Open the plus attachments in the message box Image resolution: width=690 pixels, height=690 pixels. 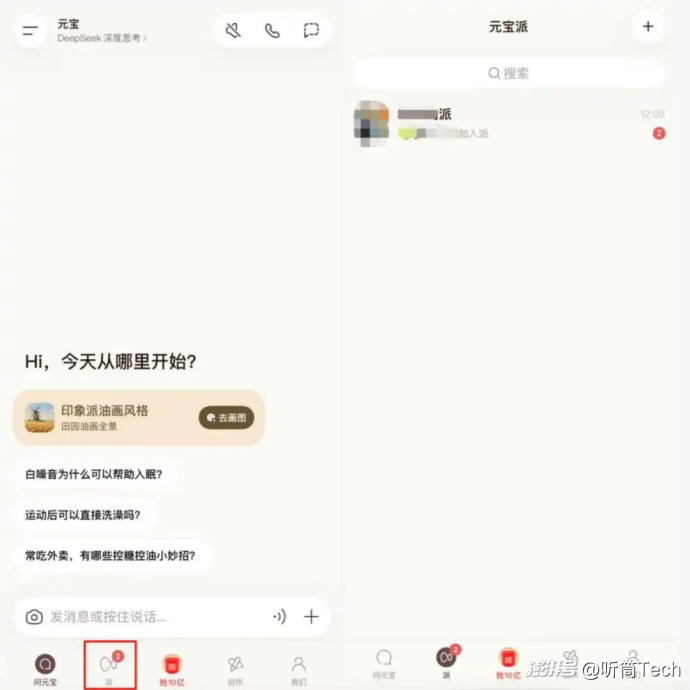pos(311,617)
